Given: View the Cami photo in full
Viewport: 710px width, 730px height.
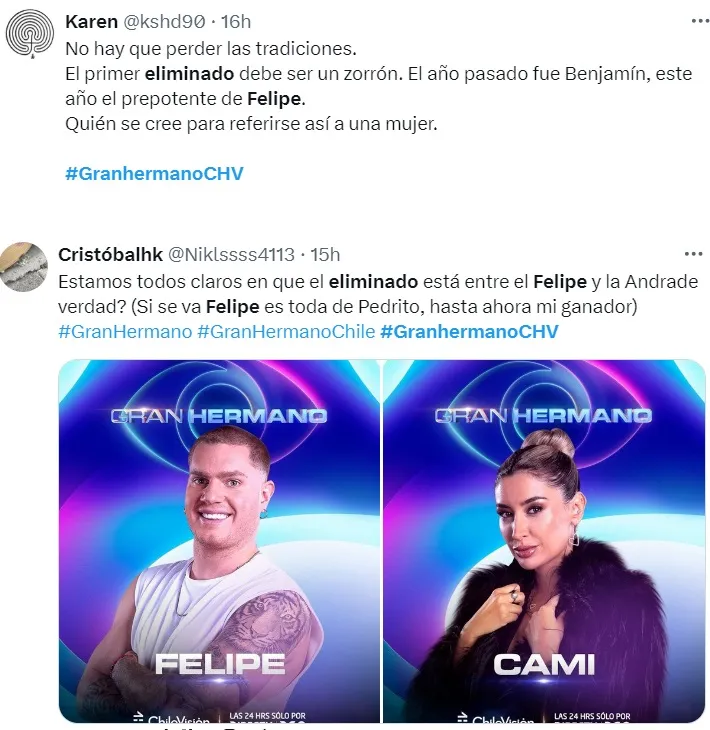Looking at the screenshot, I should (544, 540).
